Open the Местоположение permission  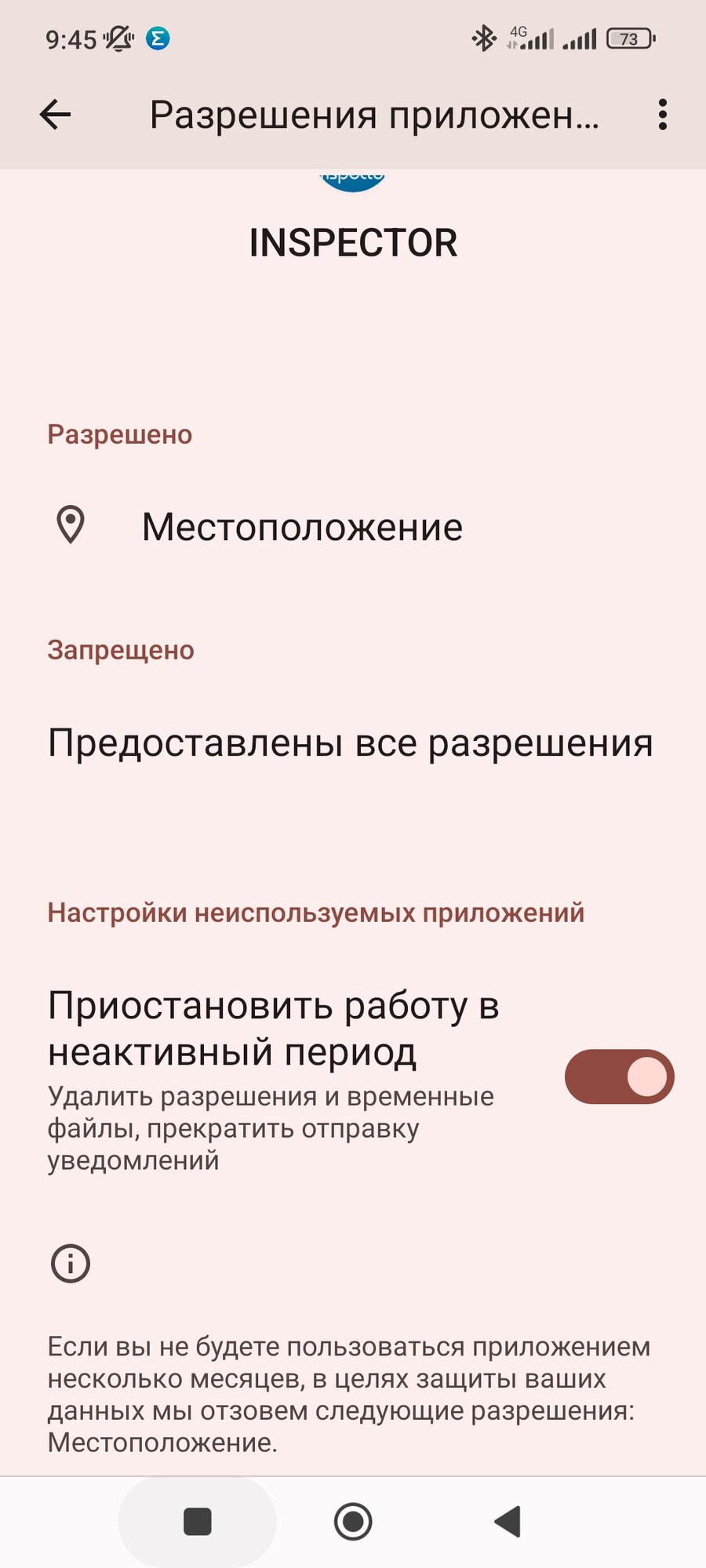pyautogui.click(x=353, y=526)
